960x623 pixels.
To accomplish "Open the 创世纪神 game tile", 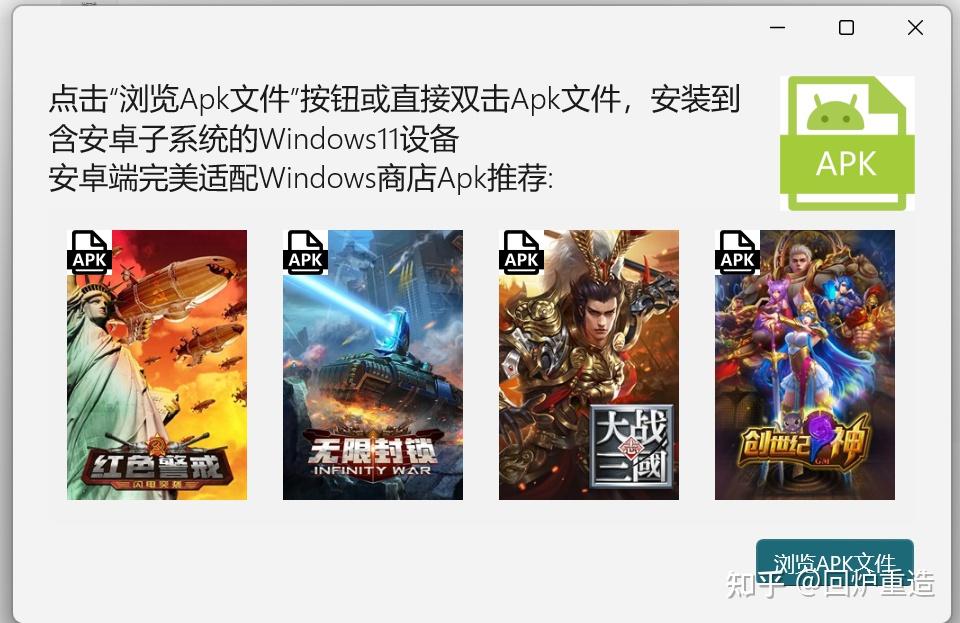I will (x=805, y=365).
